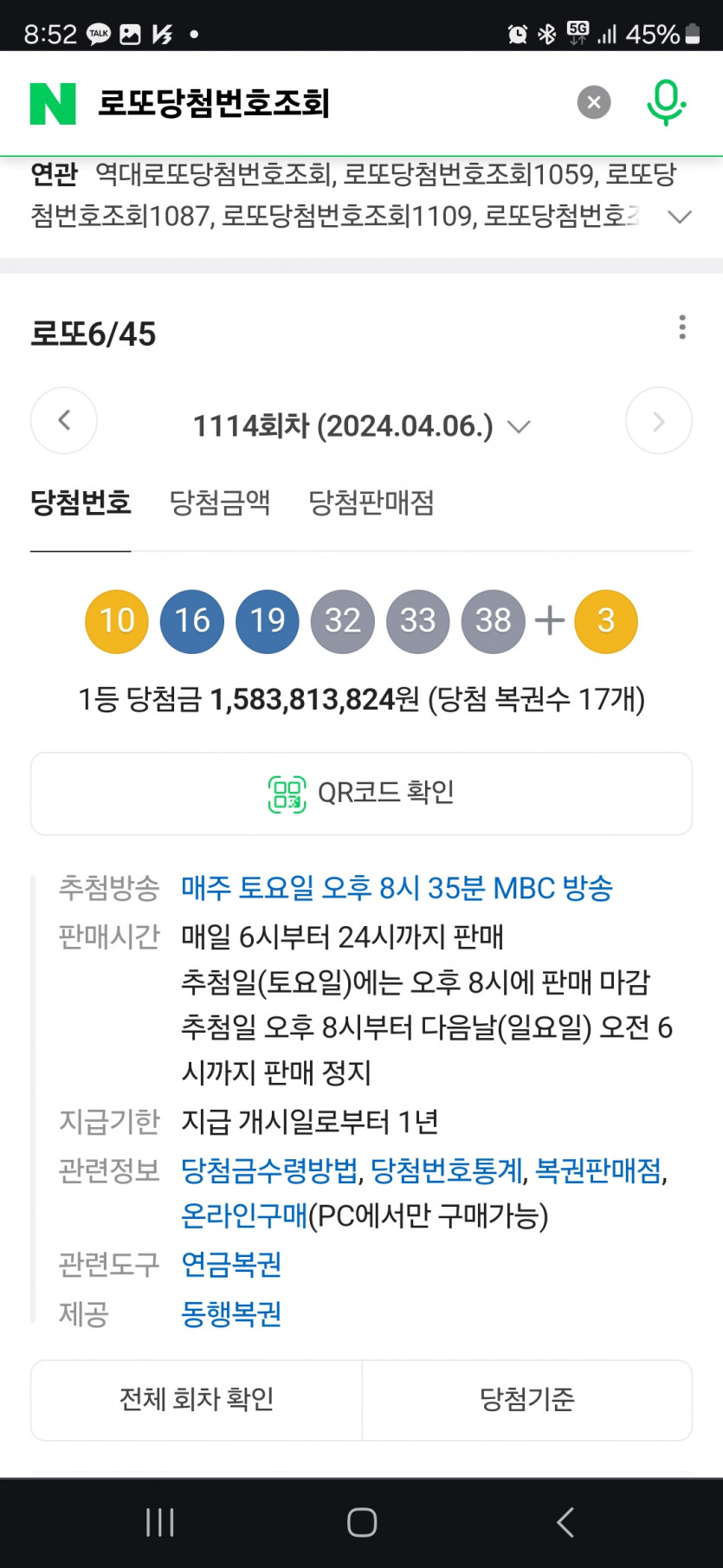Open the 로또6/45 overflow menu

coord(682,327)
